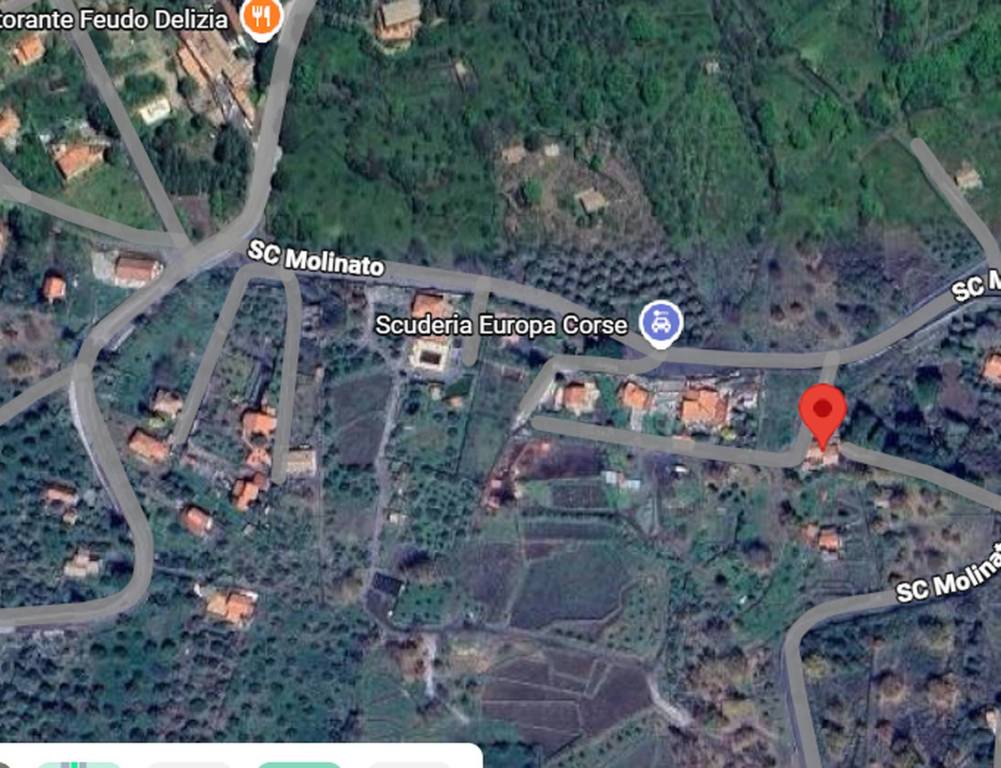Screen dimensions: 1001x768
Task: Open the Ristorante Feudo Delizia restaurant marker
Action: [262, 17]
